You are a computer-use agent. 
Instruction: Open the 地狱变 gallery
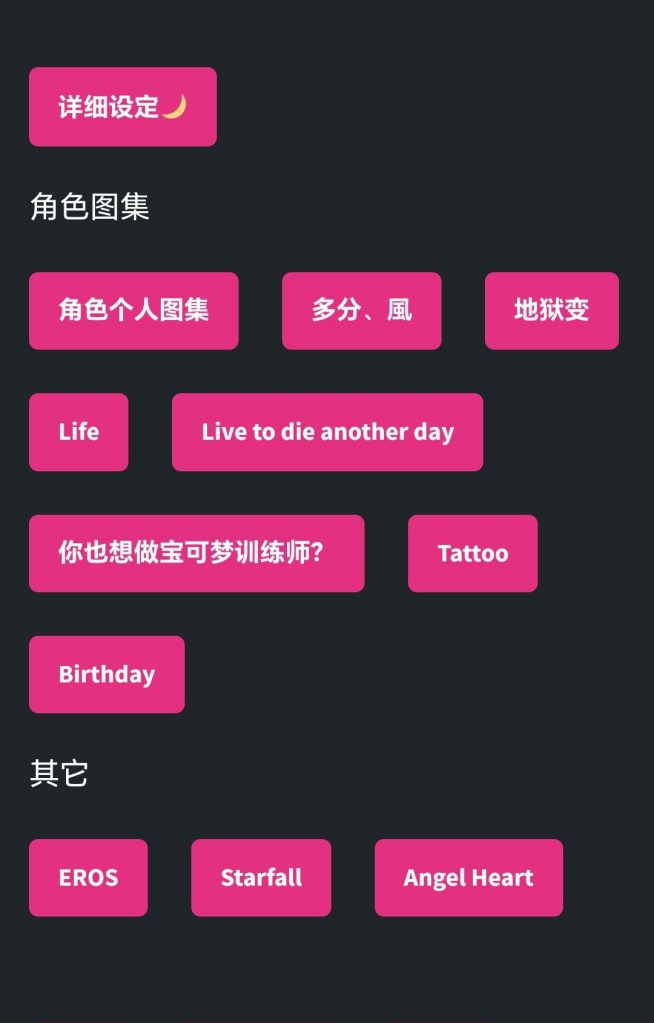click(551, 311)
